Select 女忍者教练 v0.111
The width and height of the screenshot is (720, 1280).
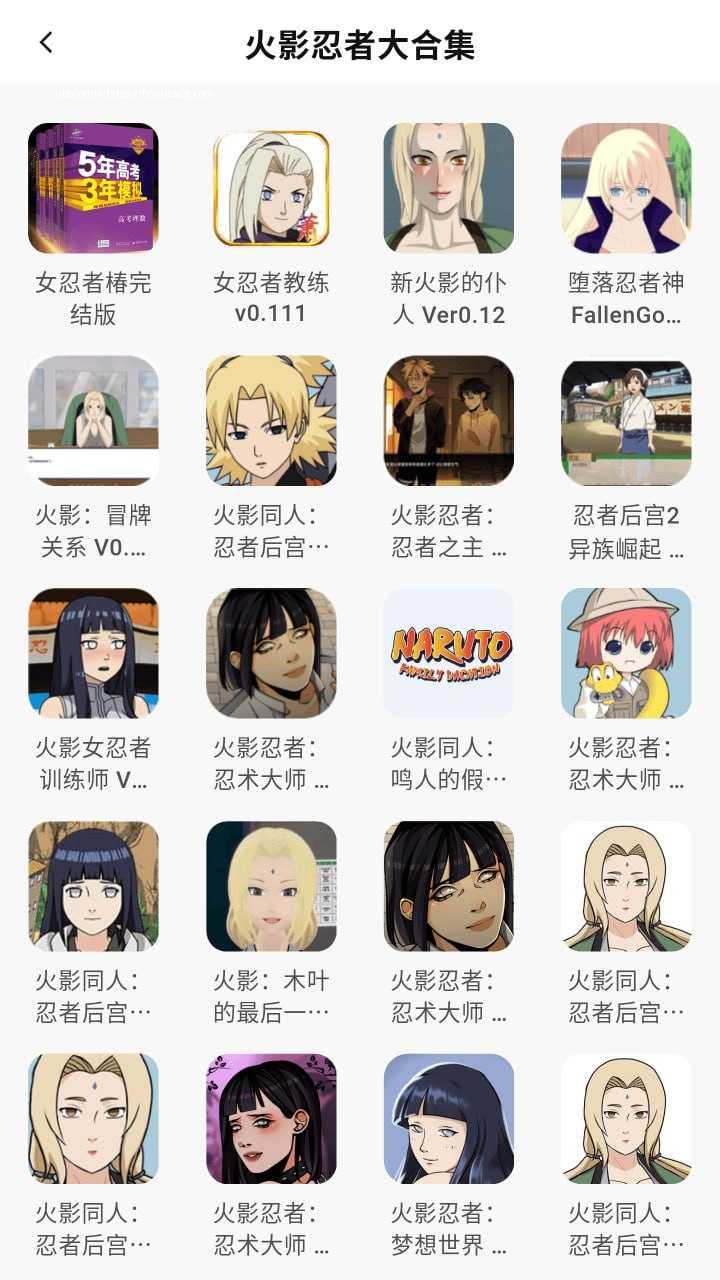pyautogui.click(x=271, y=189)
